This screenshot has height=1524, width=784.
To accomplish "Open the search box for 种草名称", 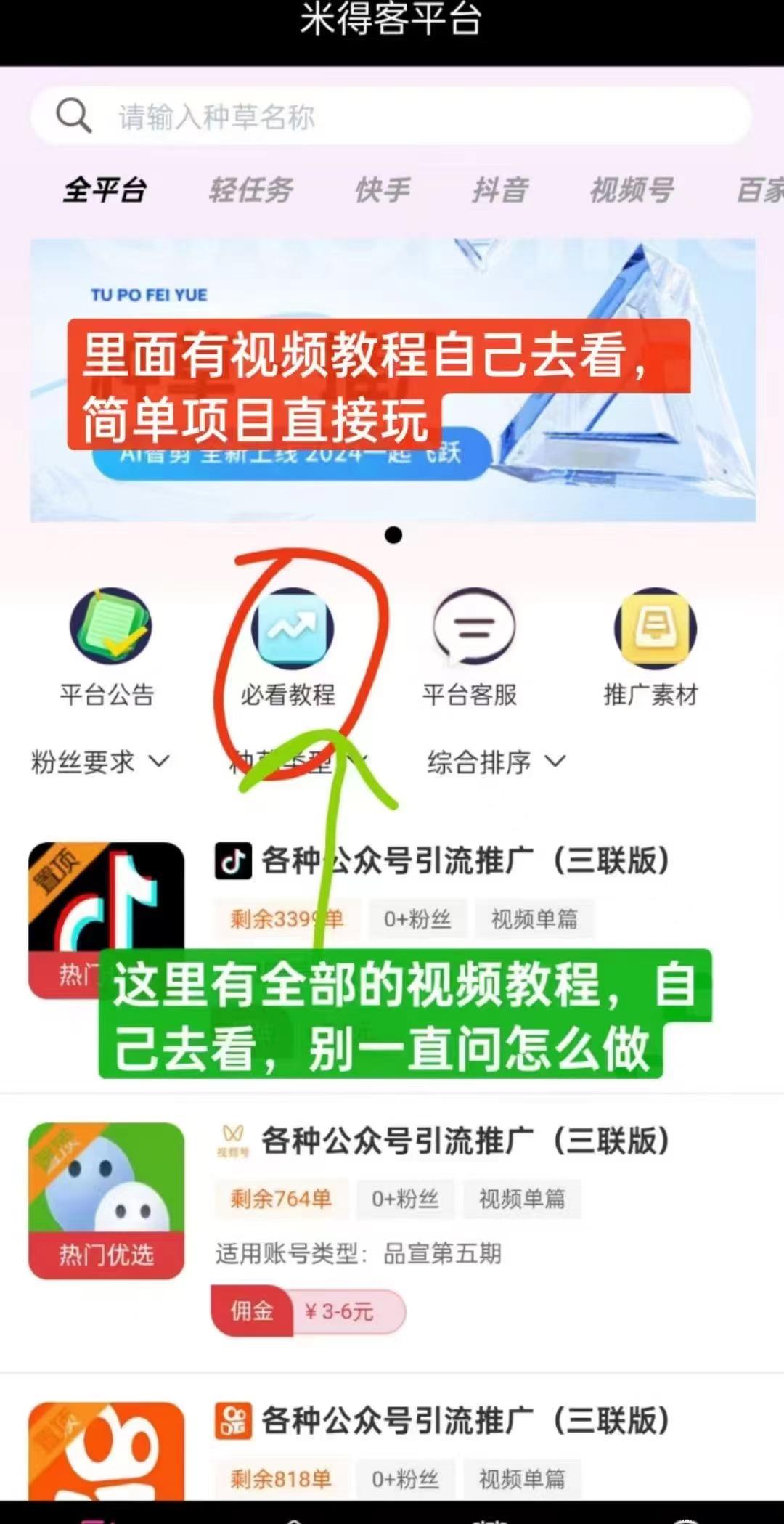I will tap(391, 116).
